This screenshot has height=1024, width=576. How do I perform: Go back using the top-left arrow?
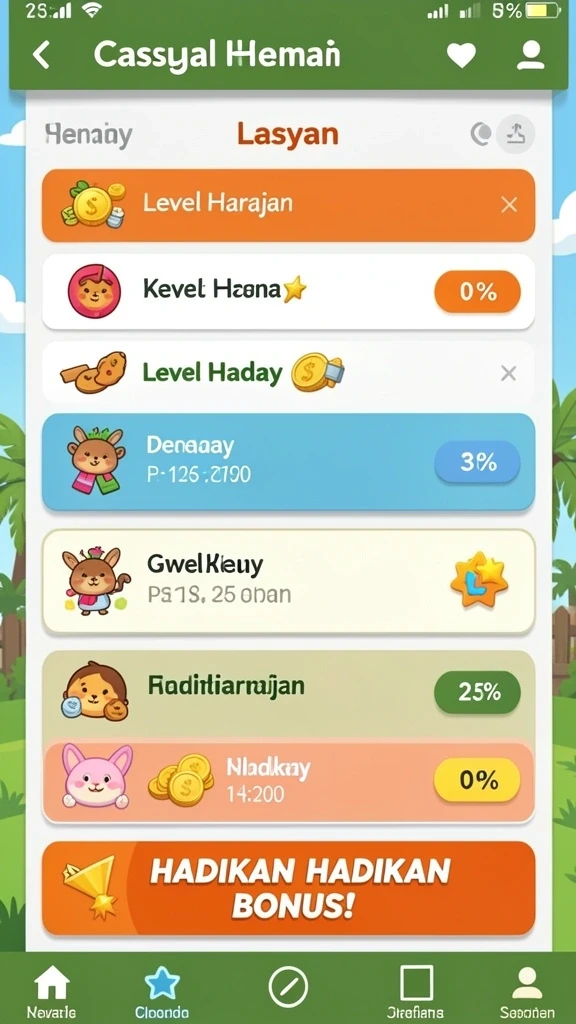41,55
